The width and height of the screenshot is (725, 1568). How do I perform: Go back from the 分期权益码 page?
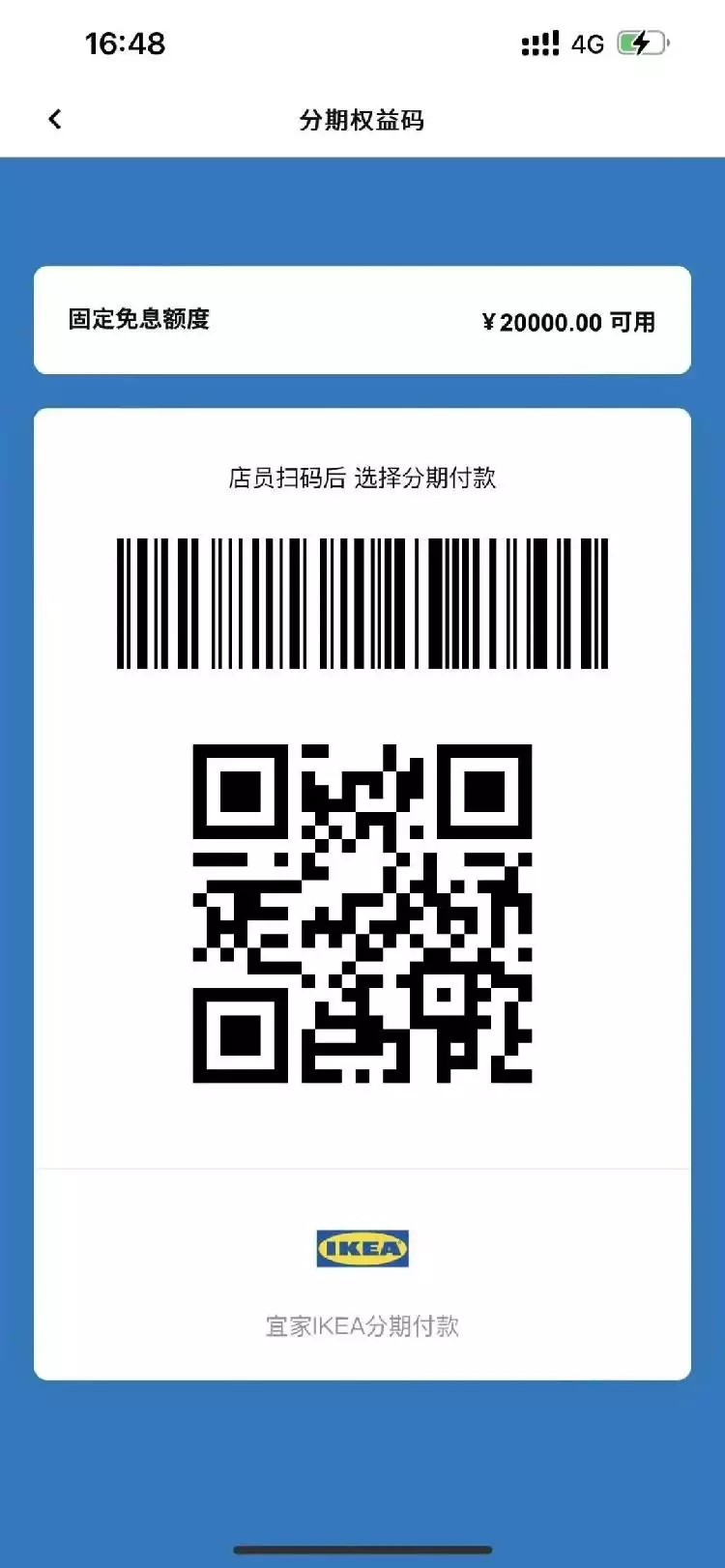(55, 119)
